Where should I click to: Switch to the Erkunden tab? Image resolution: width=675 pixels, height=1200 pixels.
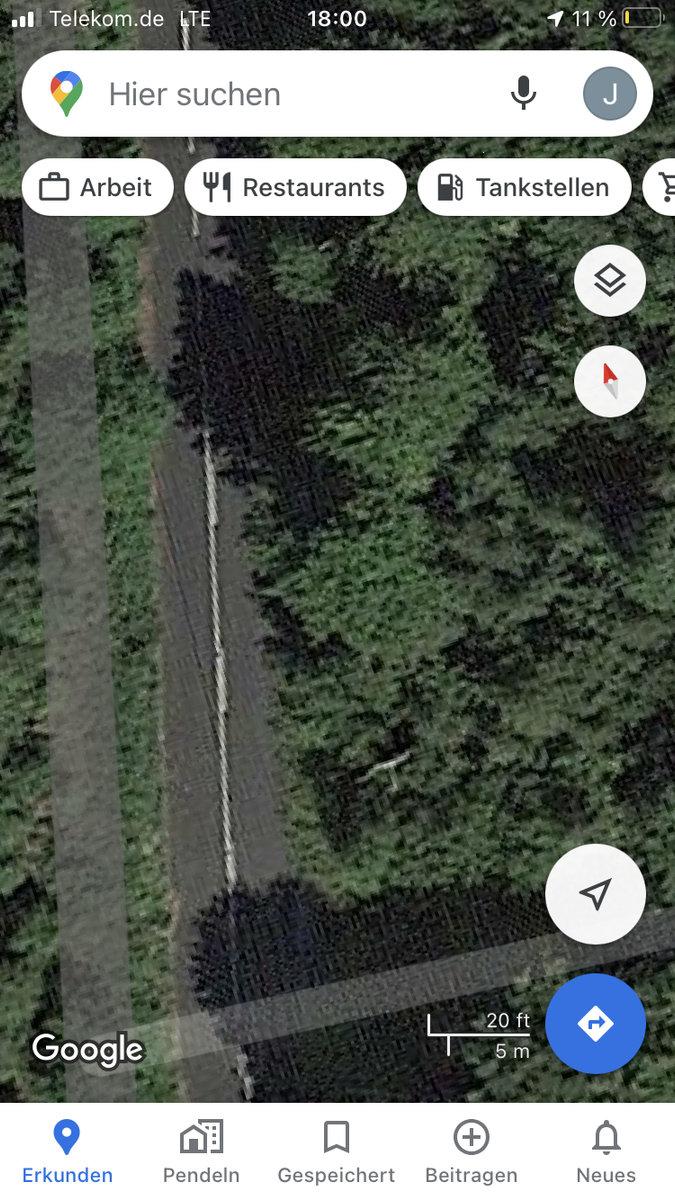tap(67, 1152)
